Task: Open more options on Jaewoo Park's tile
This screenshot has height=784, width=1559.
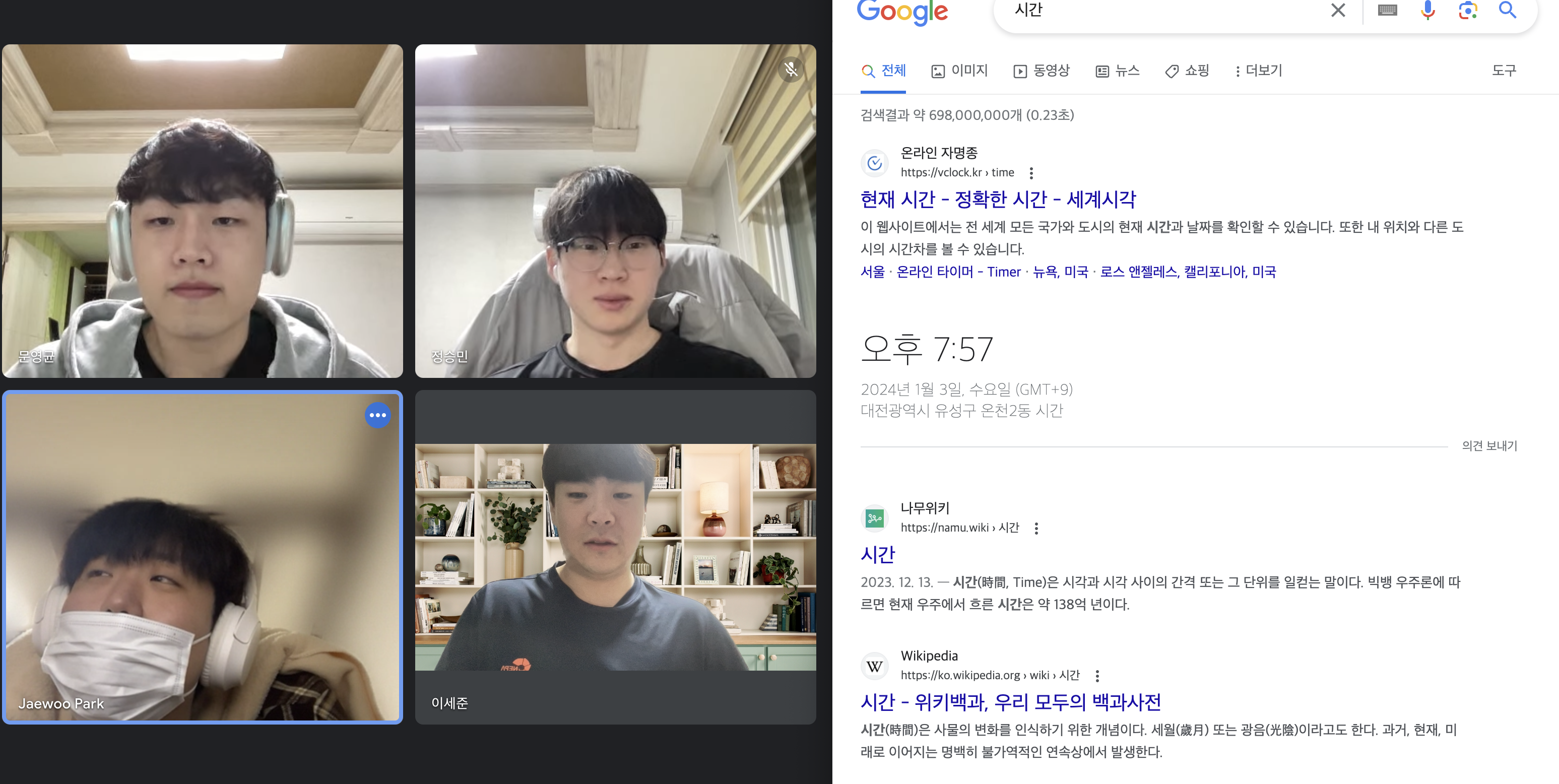Action: 377,415
